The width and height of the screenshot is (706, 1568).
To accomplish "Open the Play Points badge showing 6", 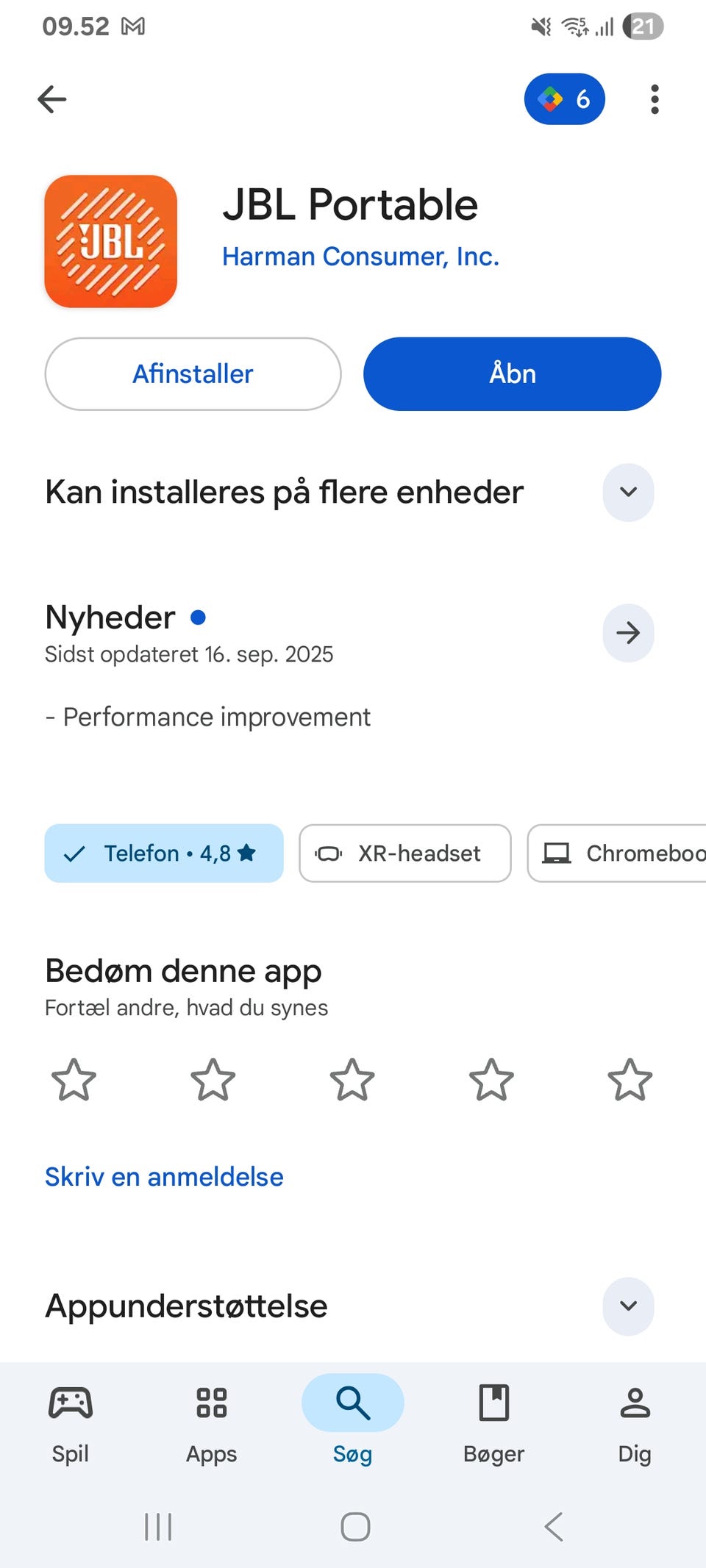I will pyautogui.click(x=564, y=99).
